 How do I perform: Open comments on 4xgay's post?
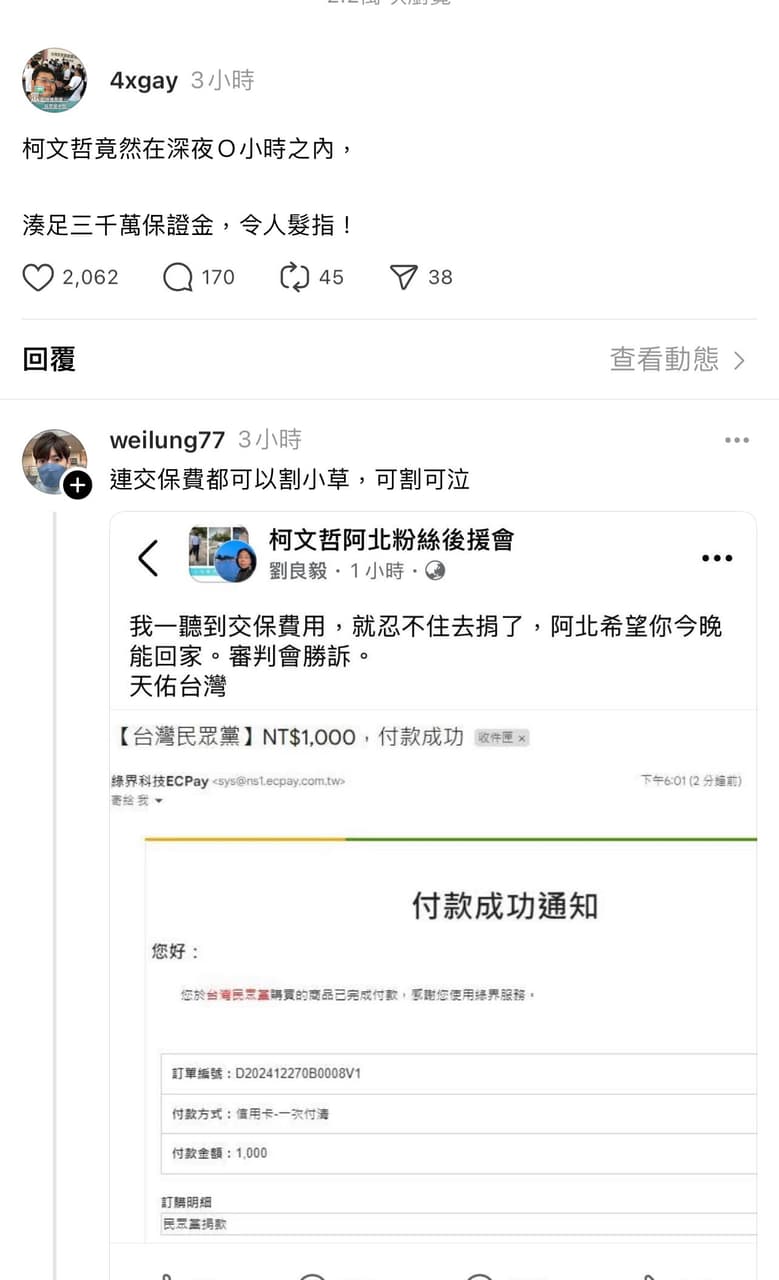pos(178,277)
